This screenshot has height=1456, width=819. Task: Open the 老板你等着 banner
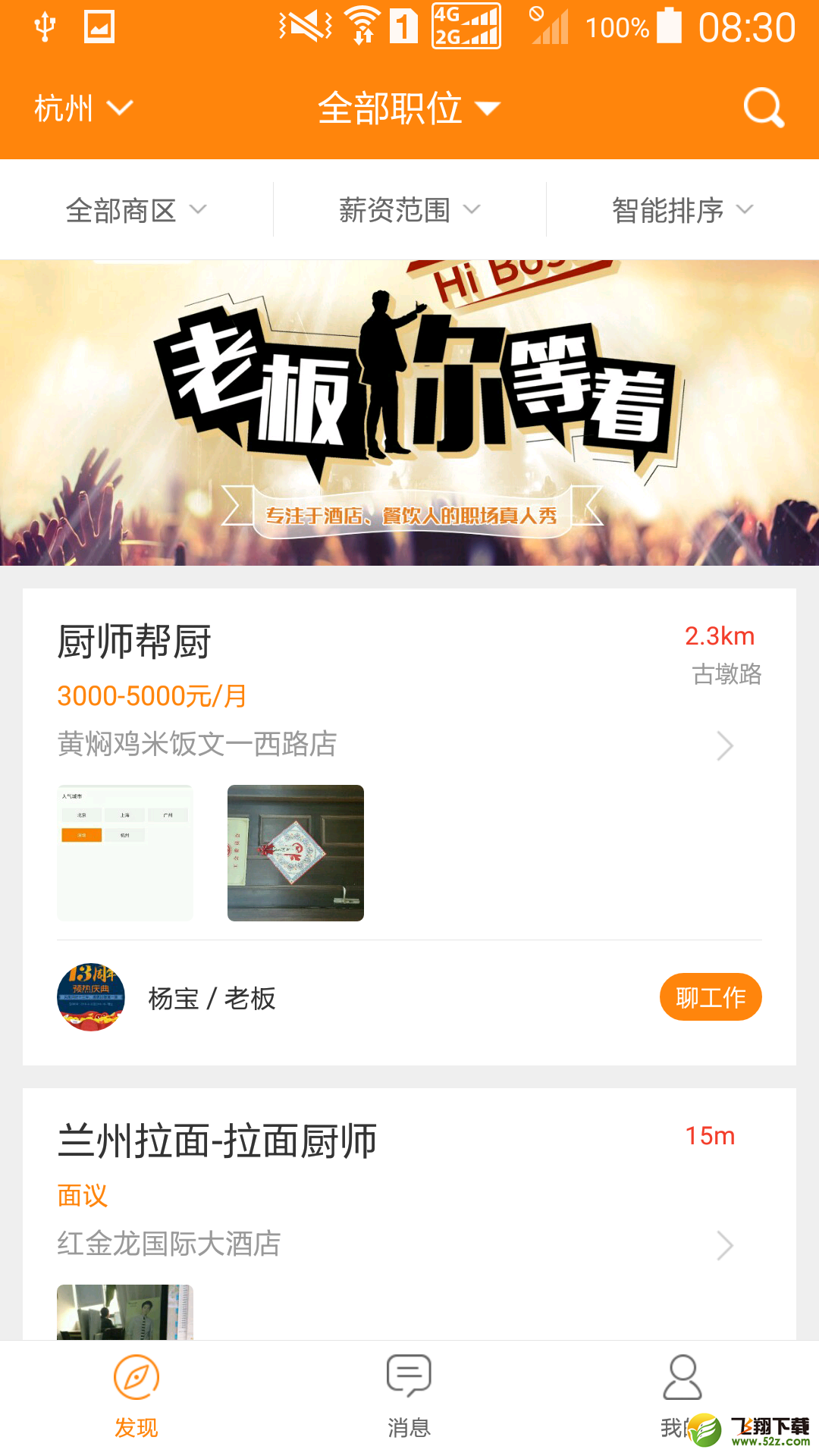coord(409,413)
